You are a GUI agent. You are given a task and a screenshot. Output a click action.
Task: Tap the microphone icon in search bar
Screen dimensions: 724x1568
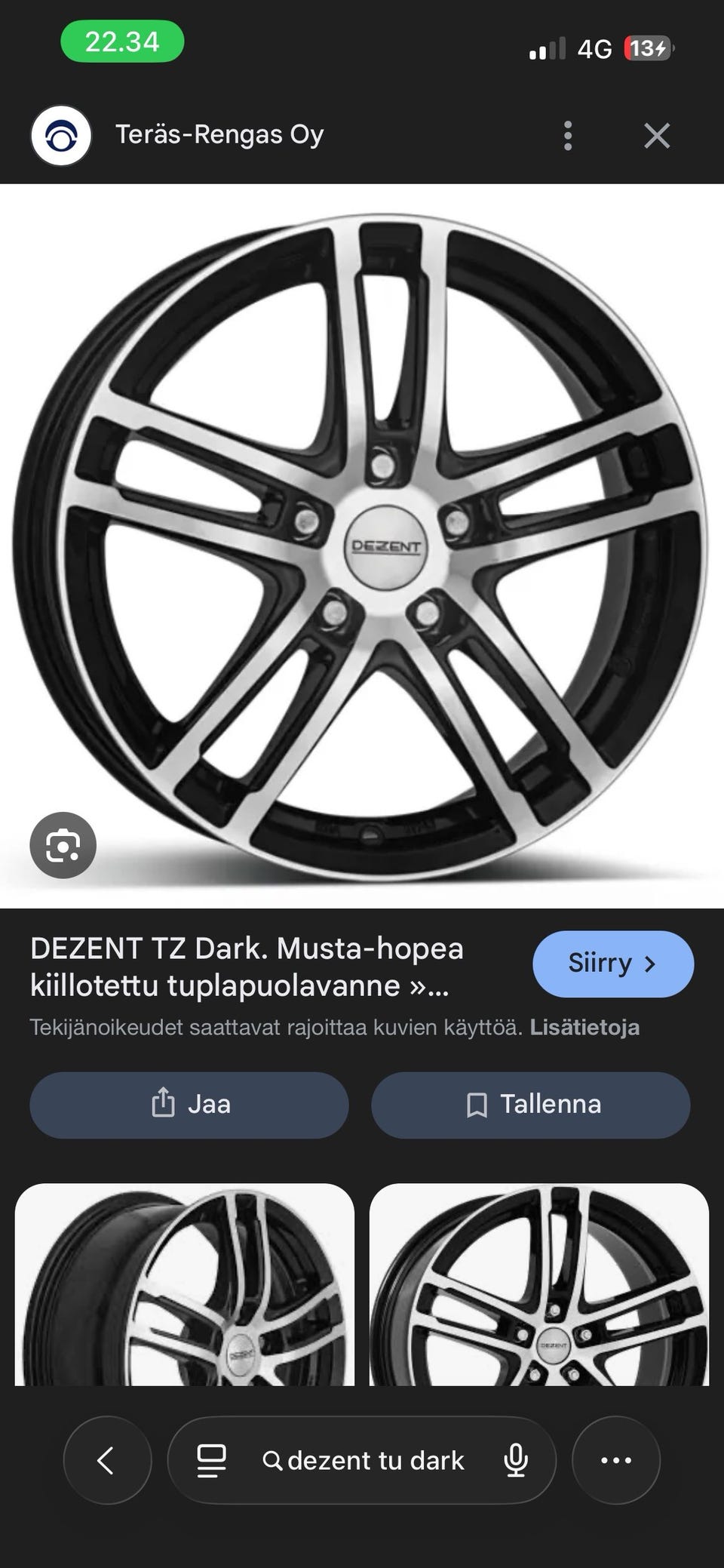click(516, 1459)
